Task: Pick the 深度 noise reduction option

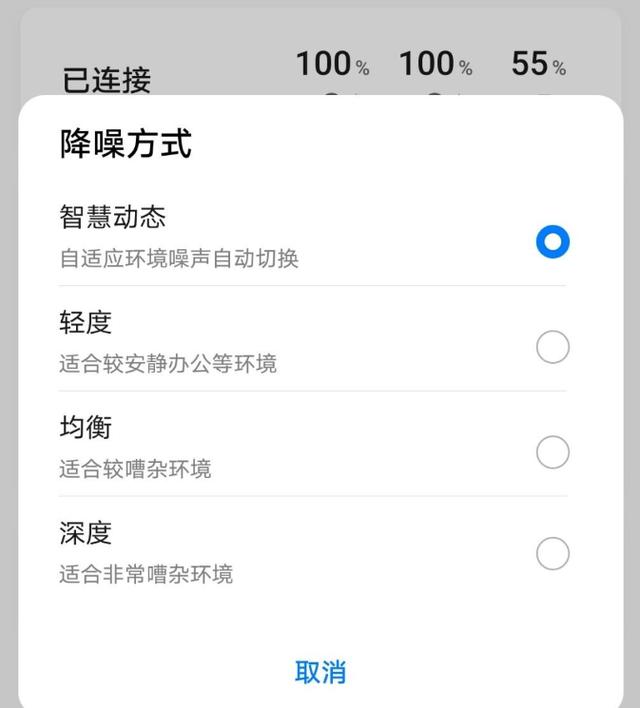Action: (552, 553)
